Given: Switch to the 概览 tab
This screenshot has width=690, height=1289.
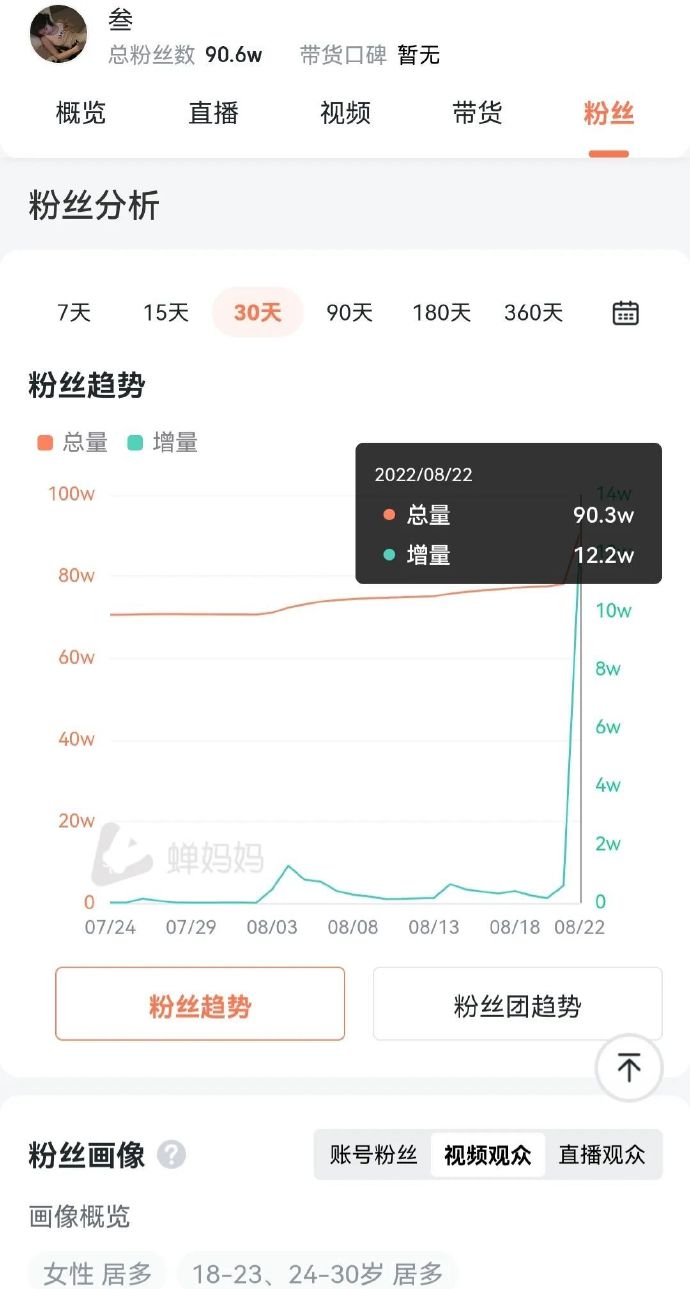Looking at the screenshot, I should pos(81,113).
